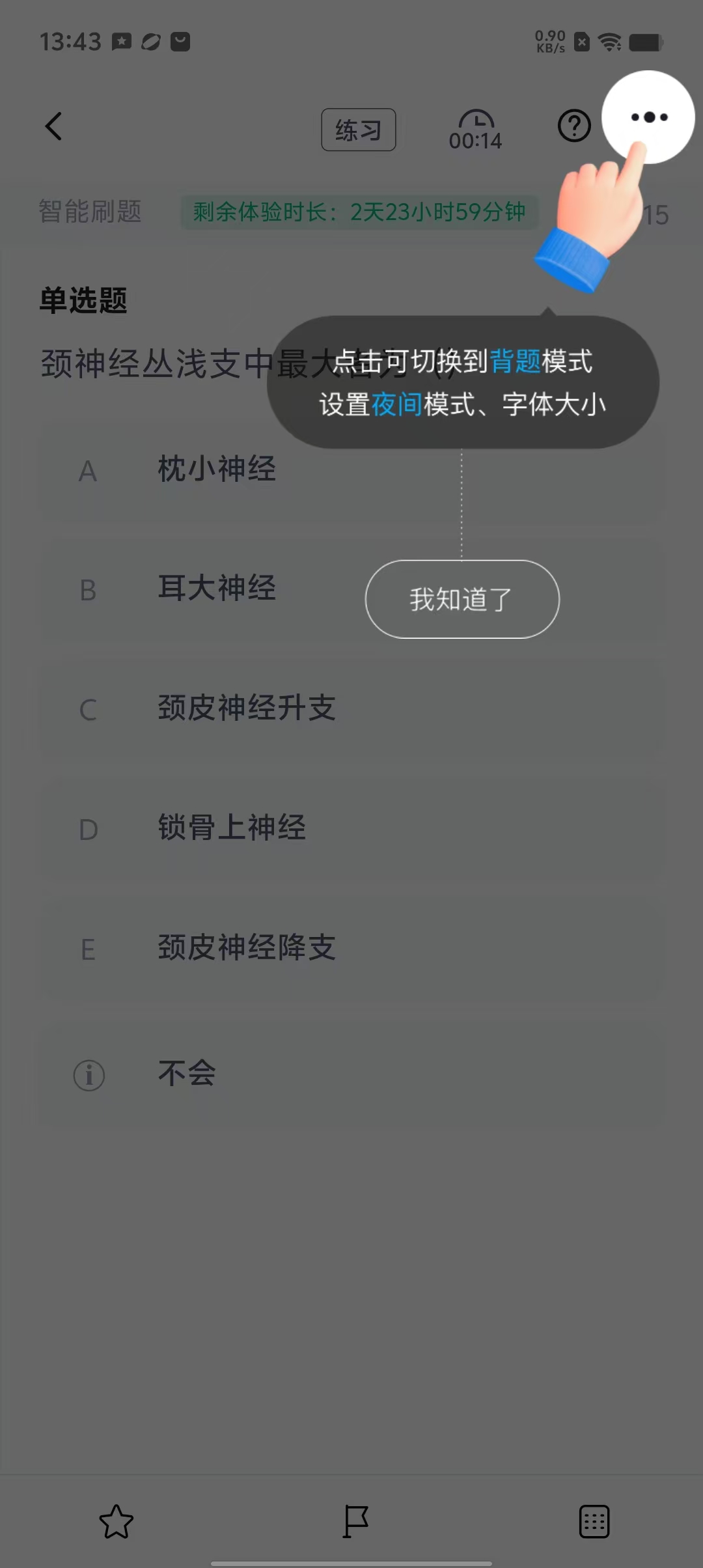Pick option E 颈皮神经降支
The width and height of the screenshot is (703, 1568).
tap(246, 948)
